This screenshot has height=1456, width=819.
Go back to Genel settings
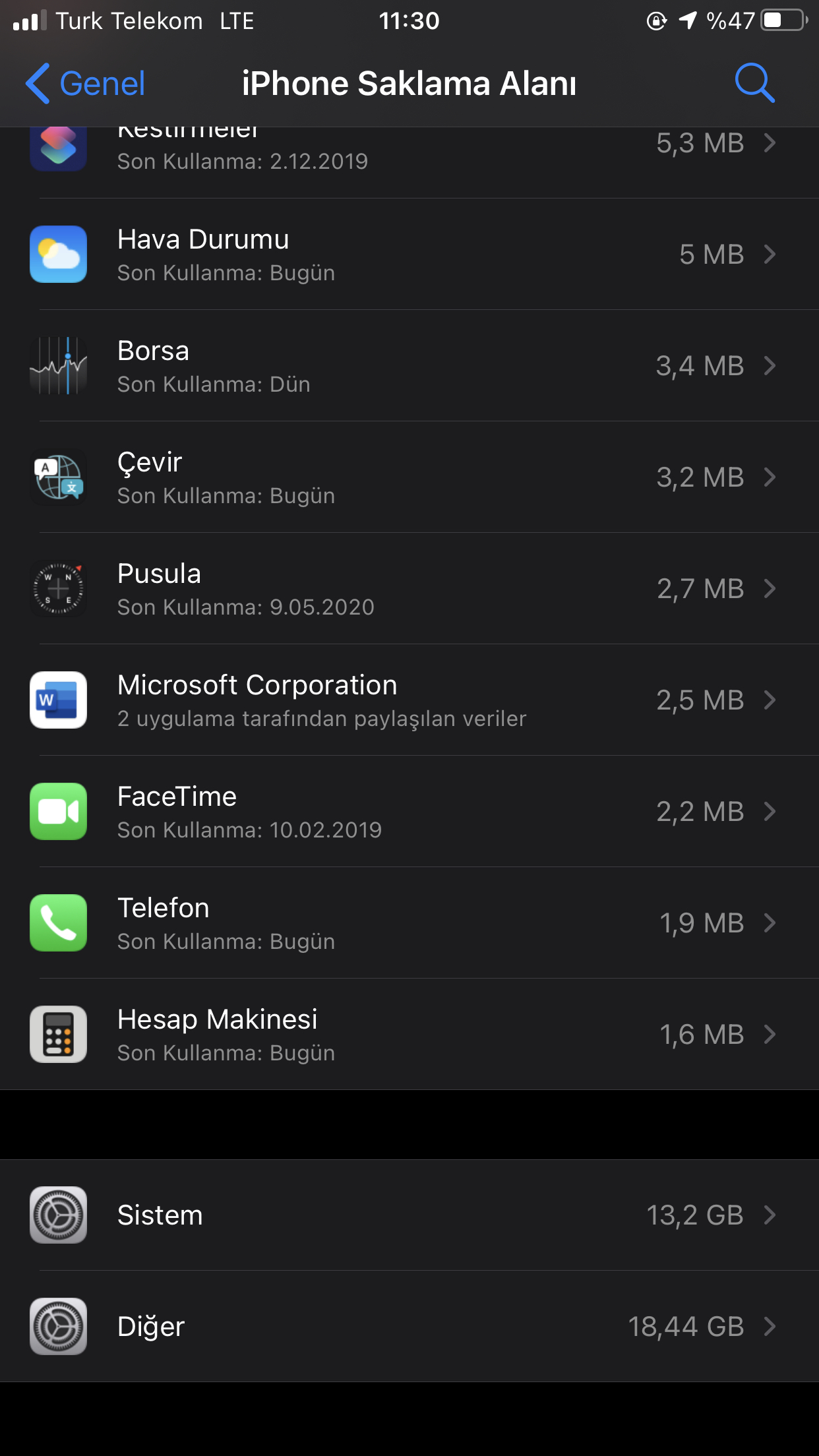[x=86, y=84]
